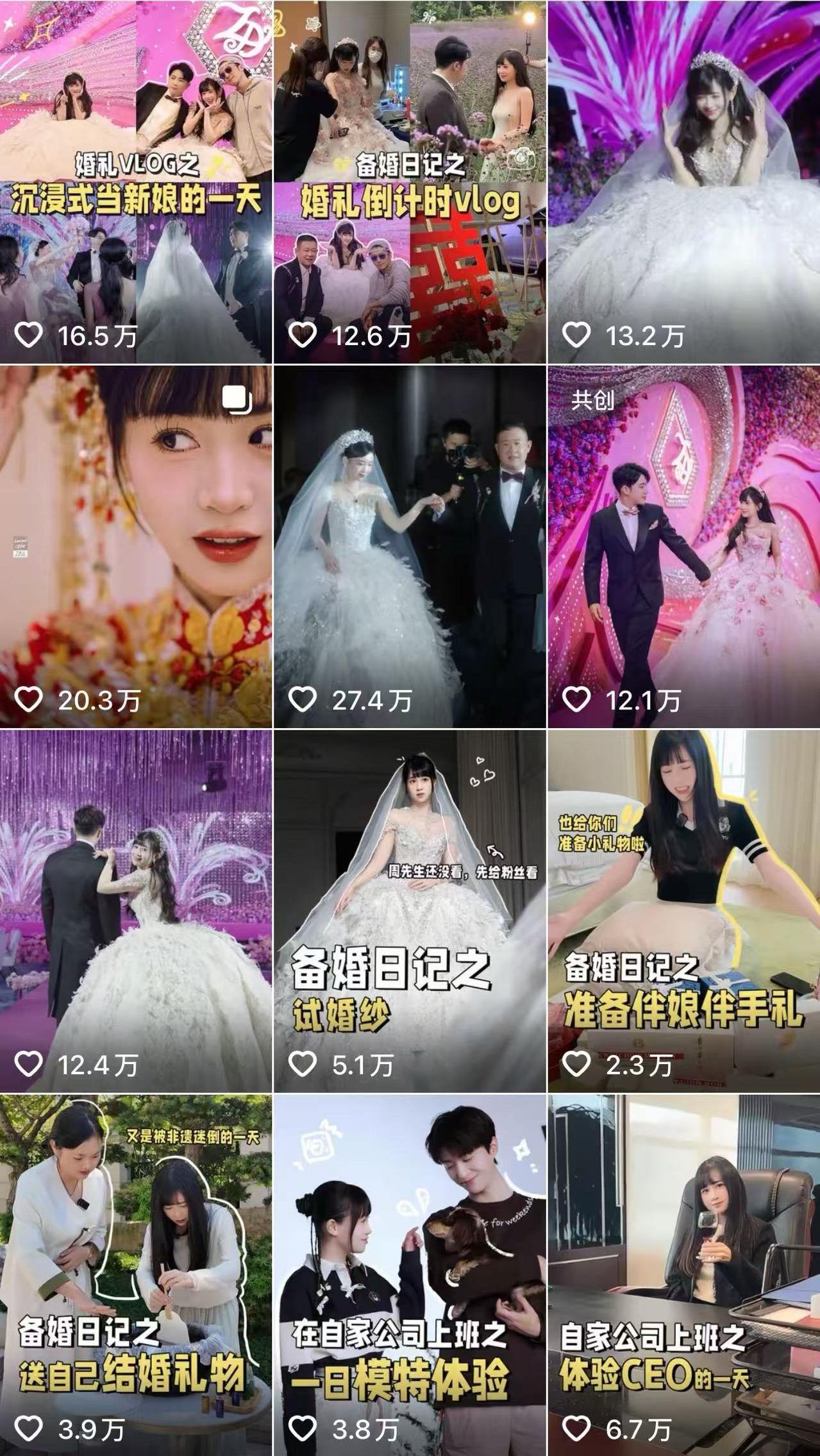The width and height of the screenshot is (820, 1456).
Task: Play the 备婚日记之试婚纱 video
Action: [x=410, y=911]
